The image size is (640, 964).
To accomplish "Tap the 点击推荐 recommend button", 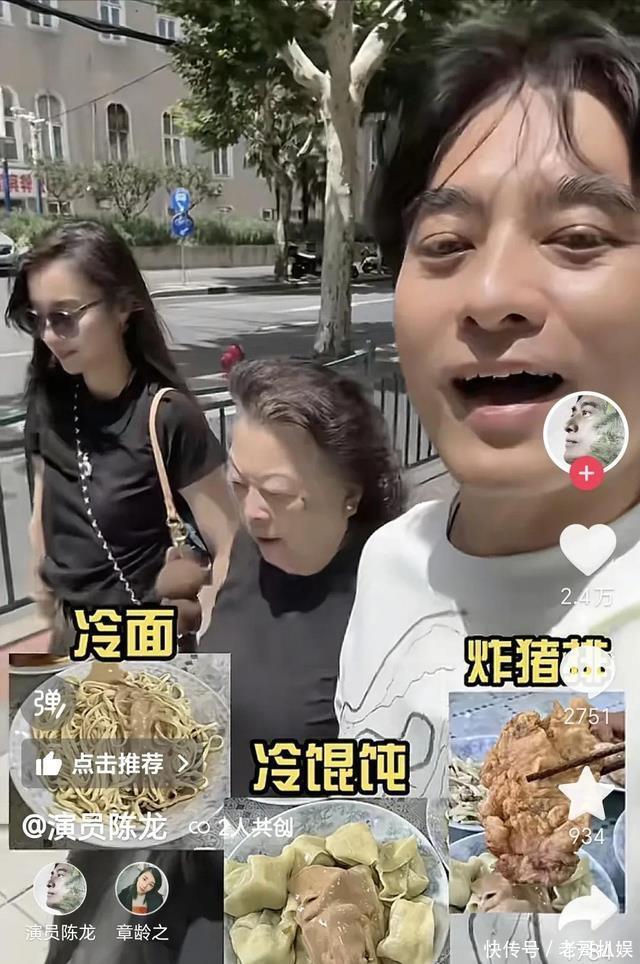I will click(x=112, y=764).
